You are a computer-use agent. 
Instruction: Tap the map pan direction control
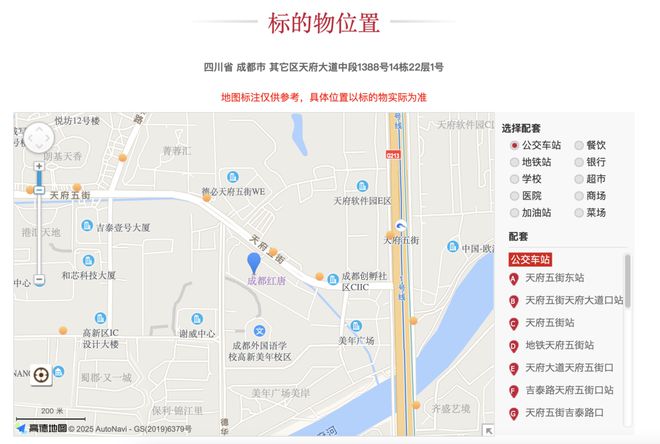point(39,138)
